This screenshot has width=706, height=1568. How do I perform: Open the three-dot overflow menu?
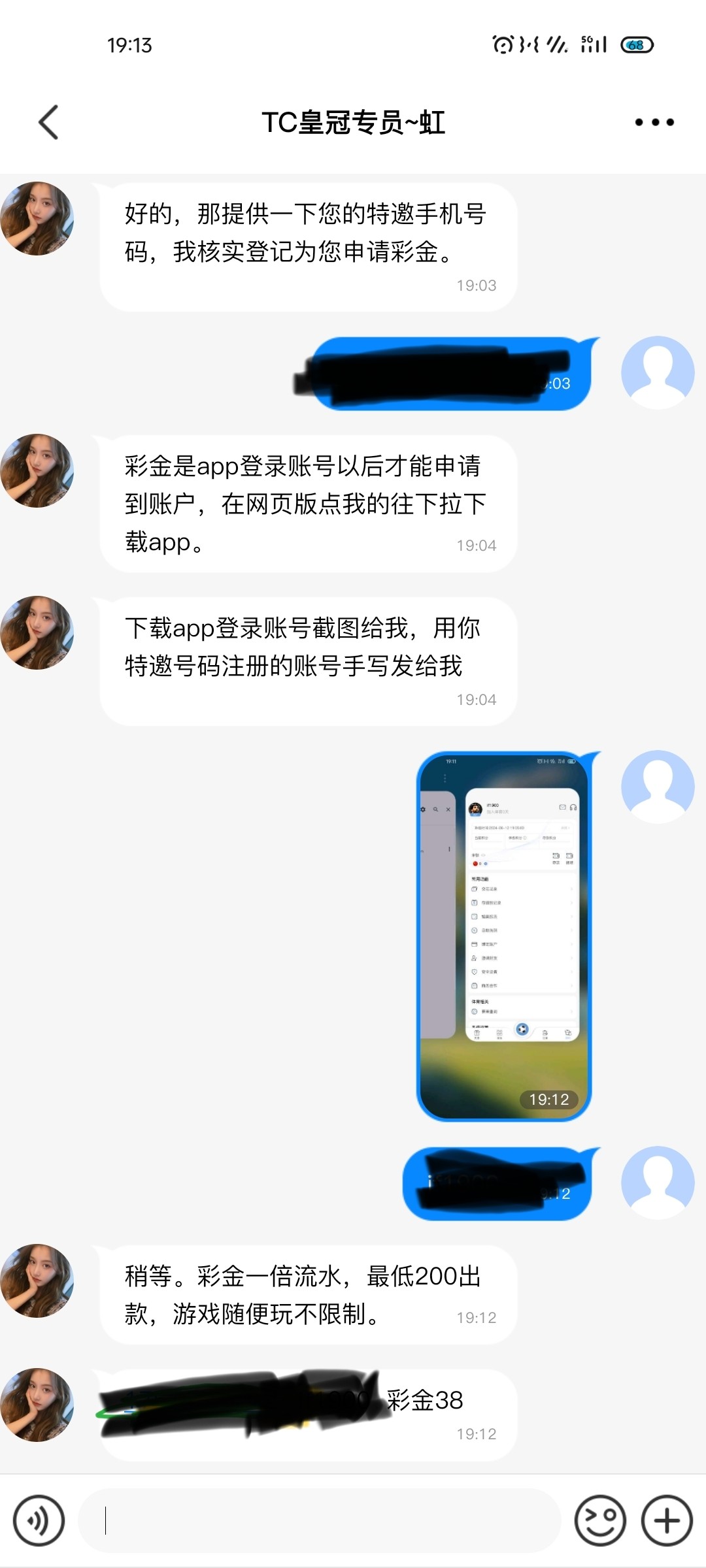[654, 122]
